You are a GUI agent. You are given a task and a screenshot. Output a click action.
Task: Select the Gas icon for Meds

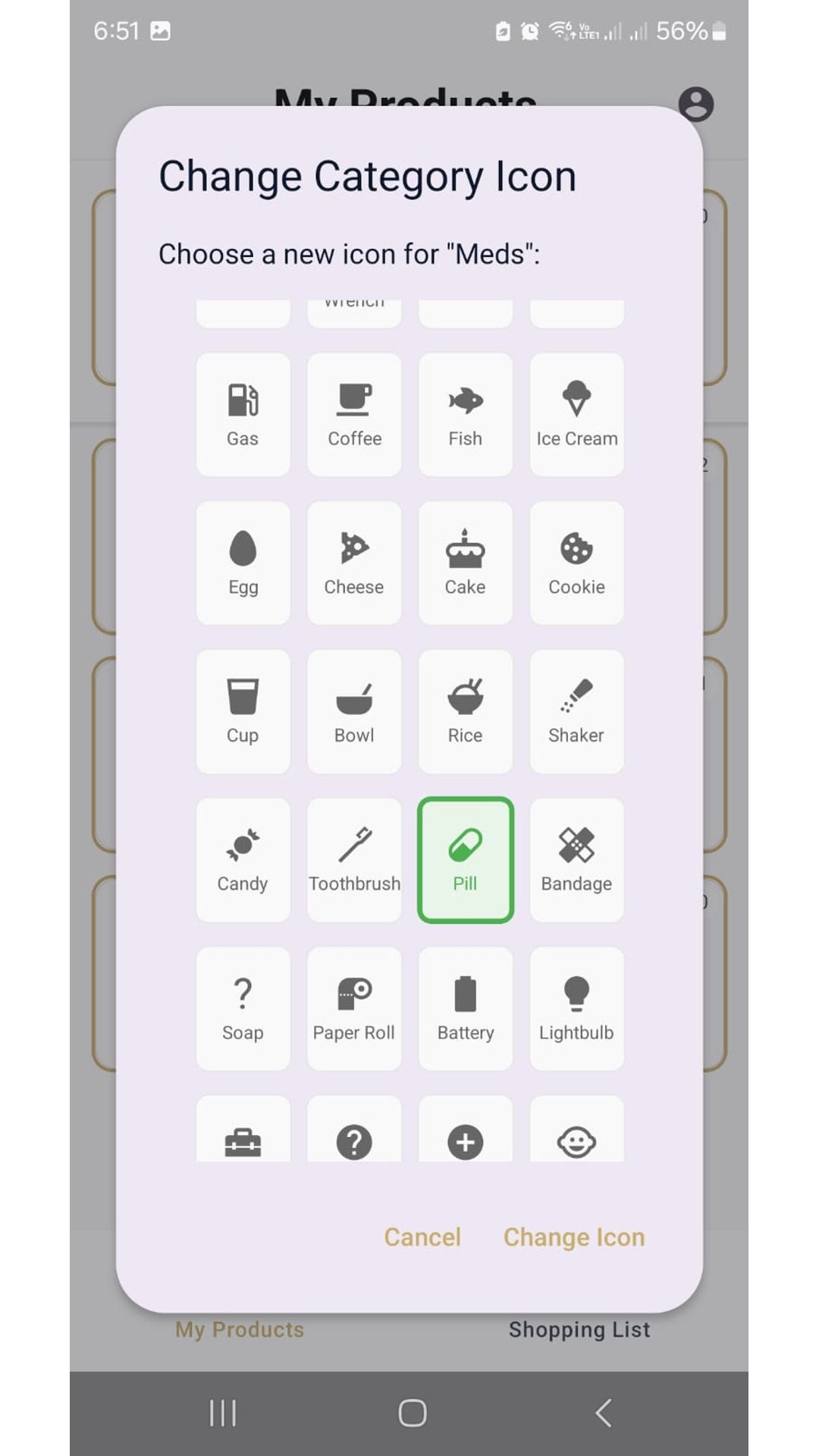[x=243, y=413]
